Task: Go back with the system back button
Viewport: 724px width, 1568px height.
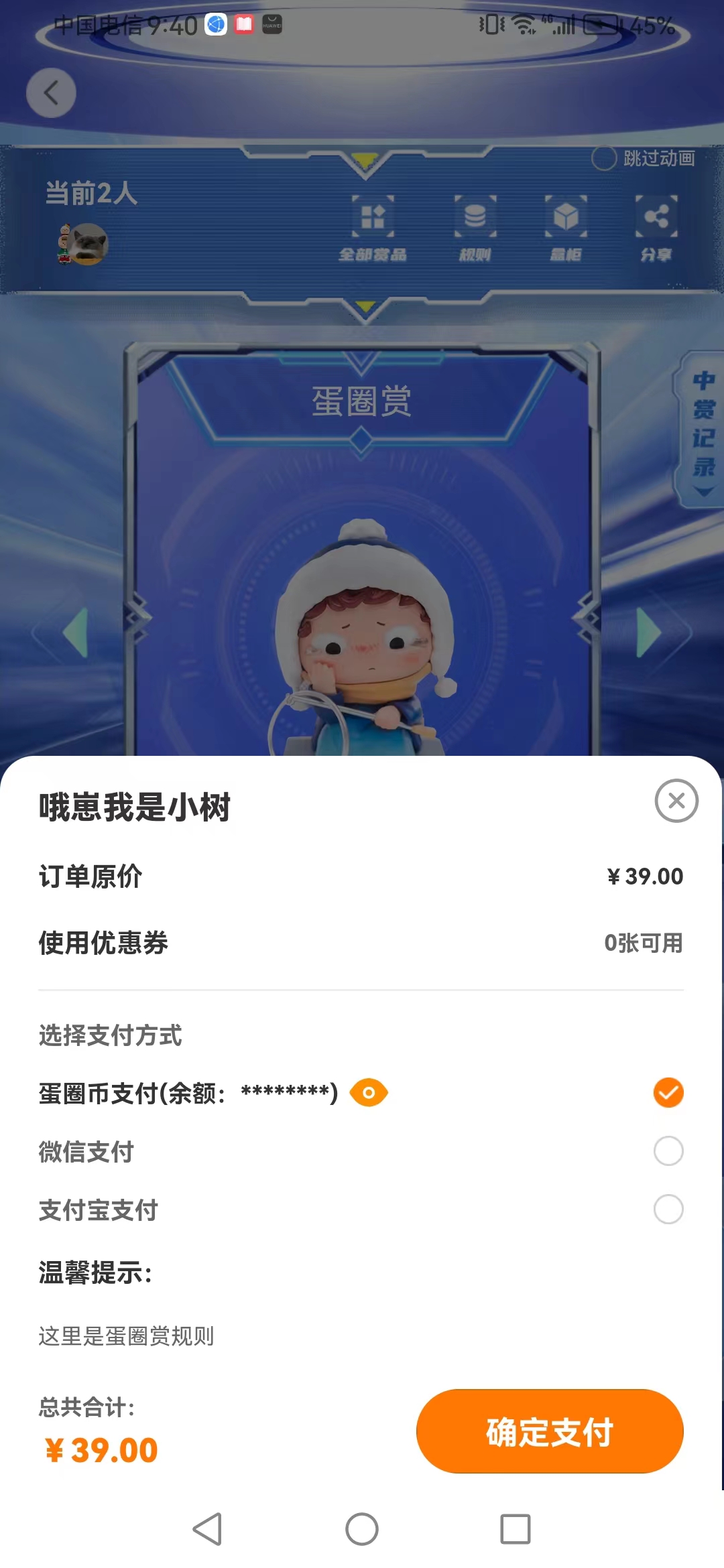Action: [207, 1529]
